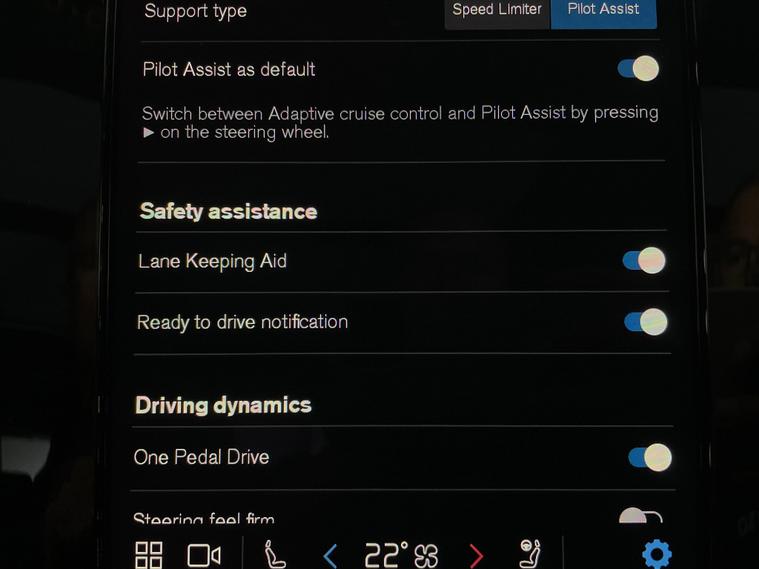Enable Steering feel firm
This screenshot has height=569, width=759.
[640, 517]
